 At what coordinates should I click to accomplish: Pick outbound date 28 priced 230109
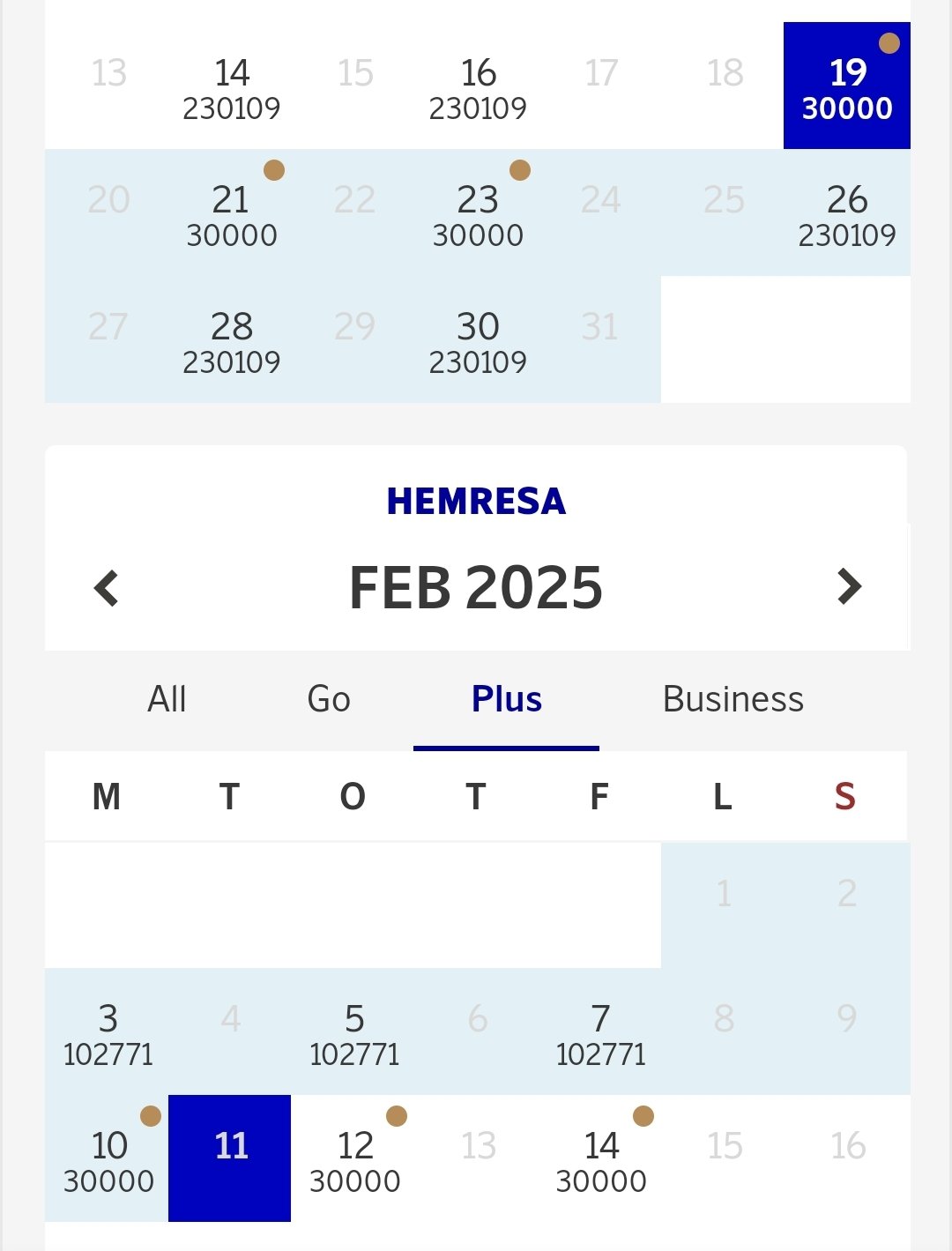pyautogui.click(x=231, y=341)
